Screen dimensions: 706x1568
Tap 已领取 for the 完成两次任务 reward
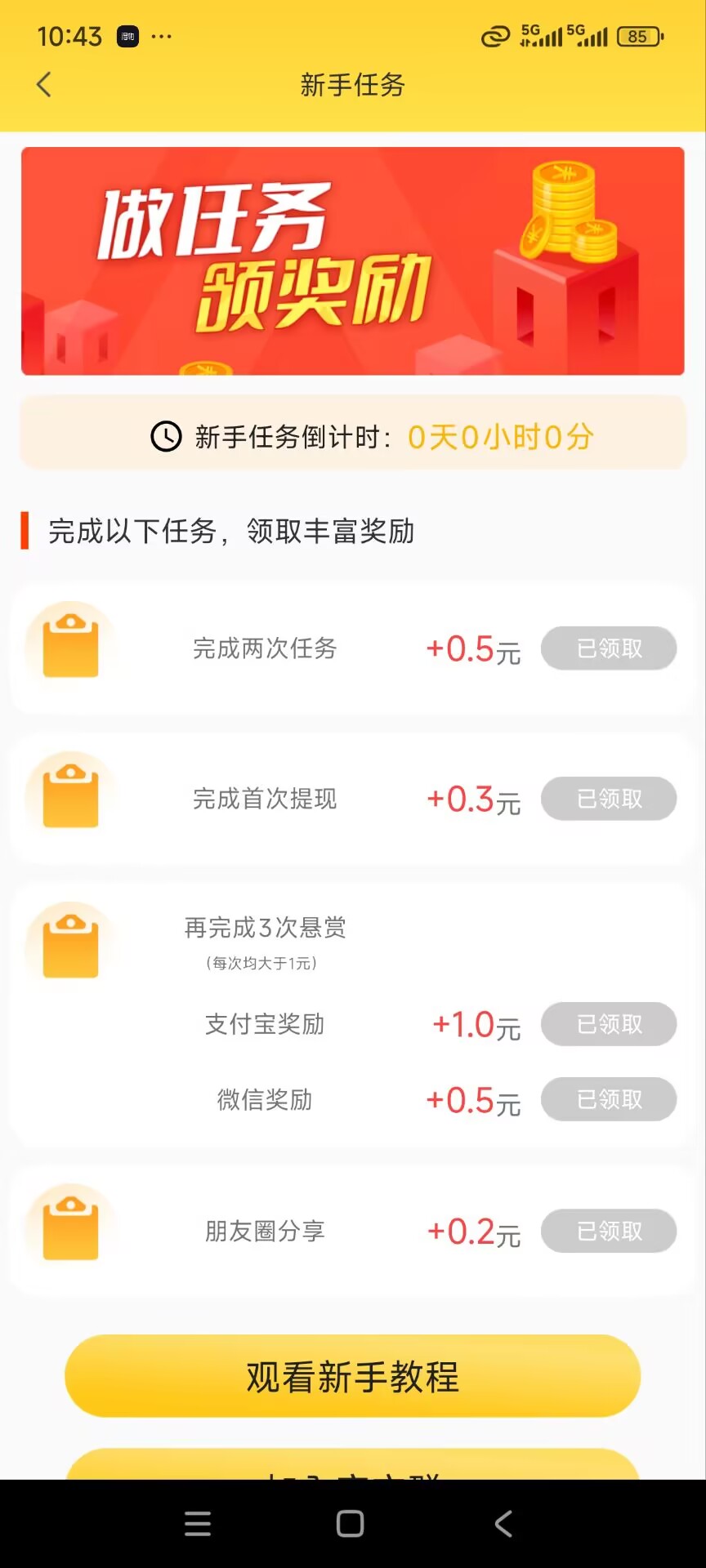tap(608, 648)
